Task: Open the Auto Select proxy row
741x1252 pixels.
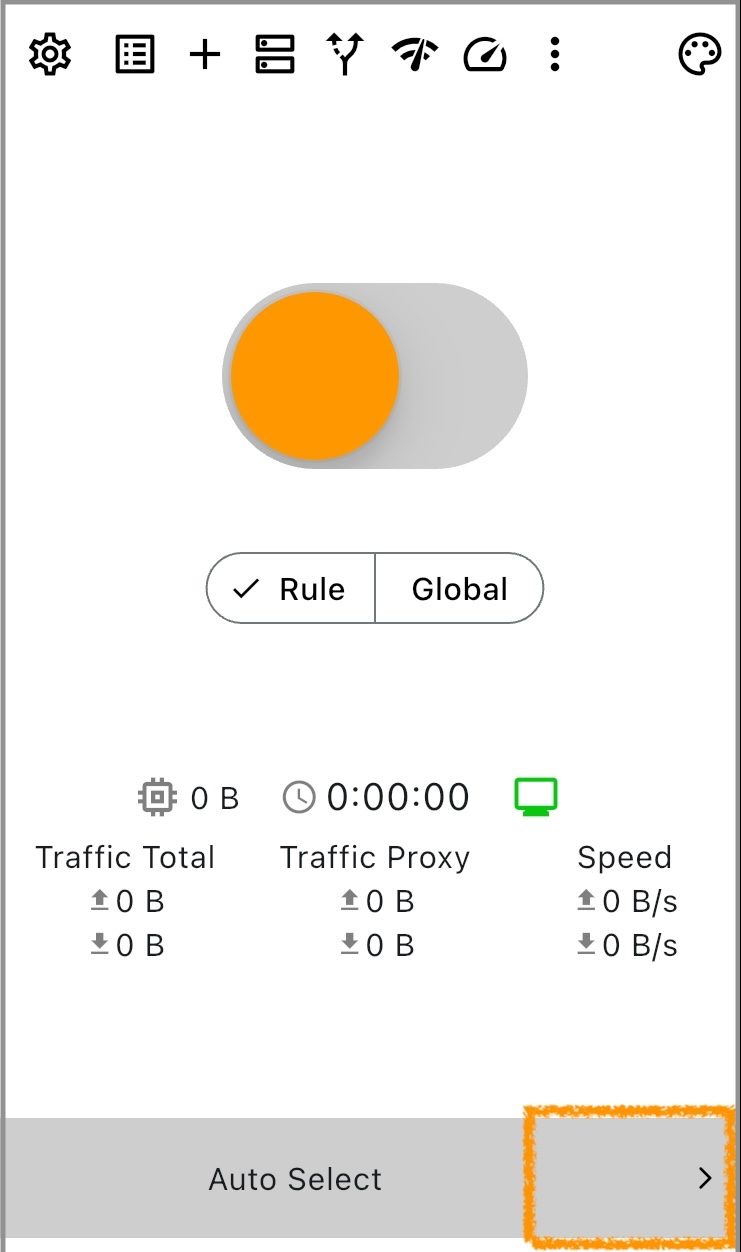Action: point(370,1179)
